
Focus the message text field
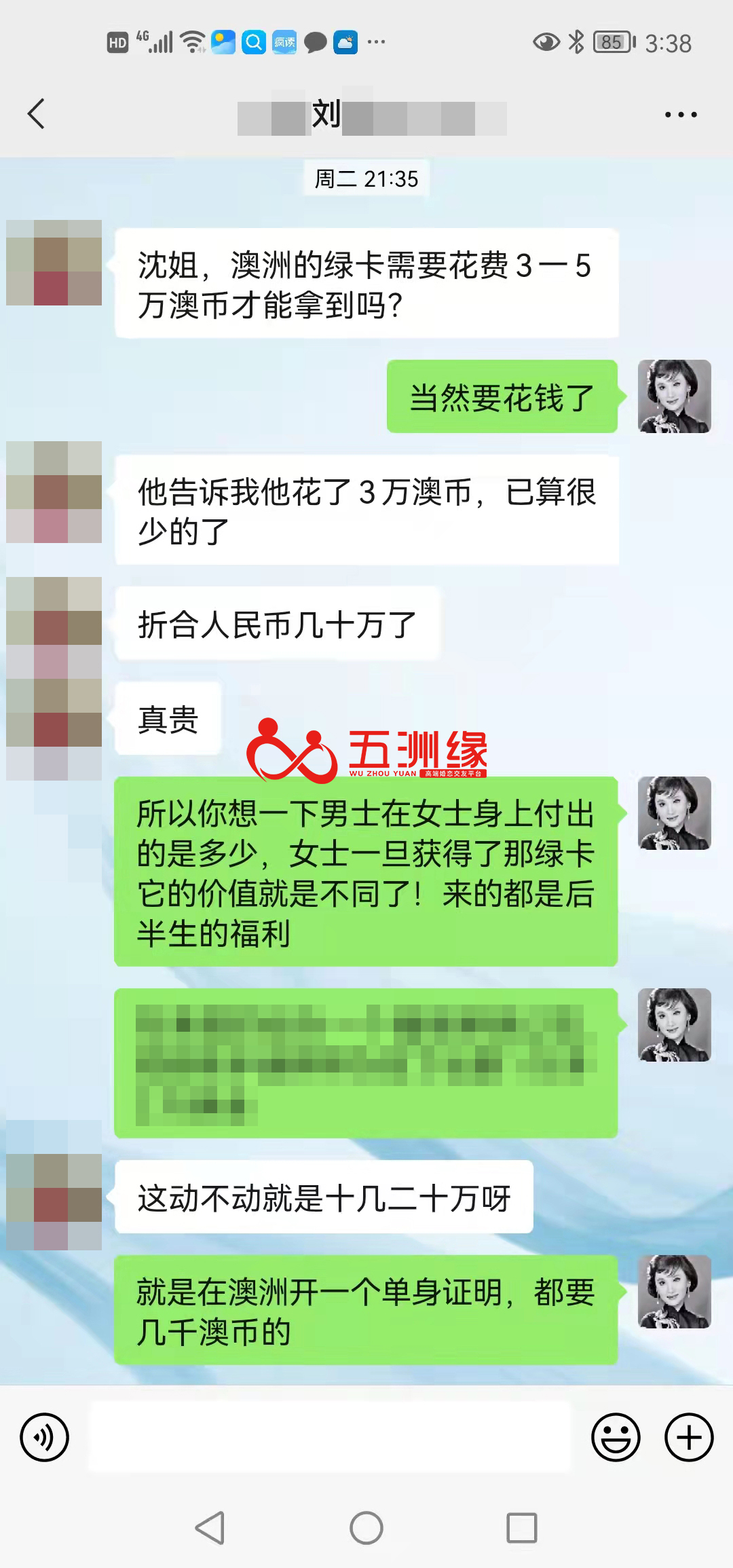[x=330, y=1437]
